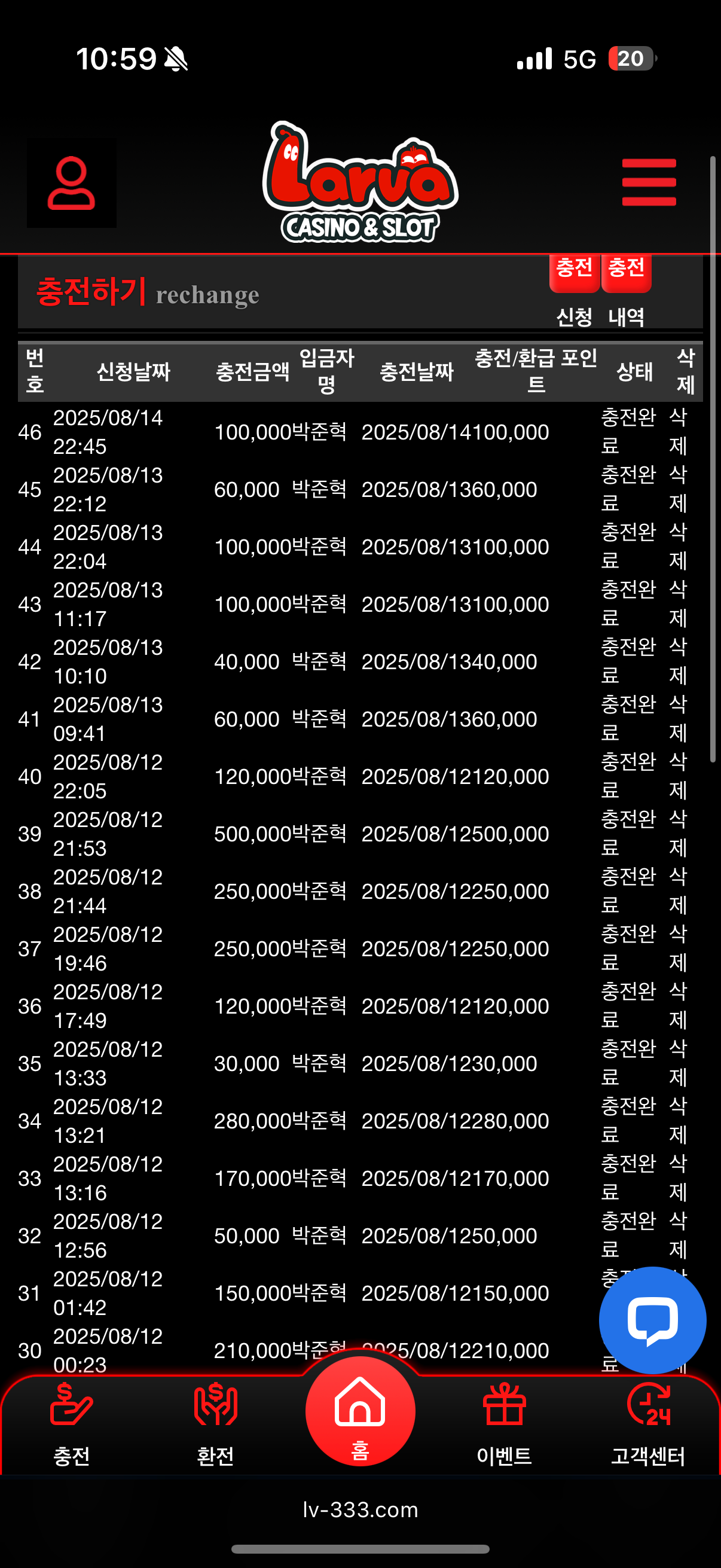
Task: Delete recharge record number 45
Action: tap(678, 489)
